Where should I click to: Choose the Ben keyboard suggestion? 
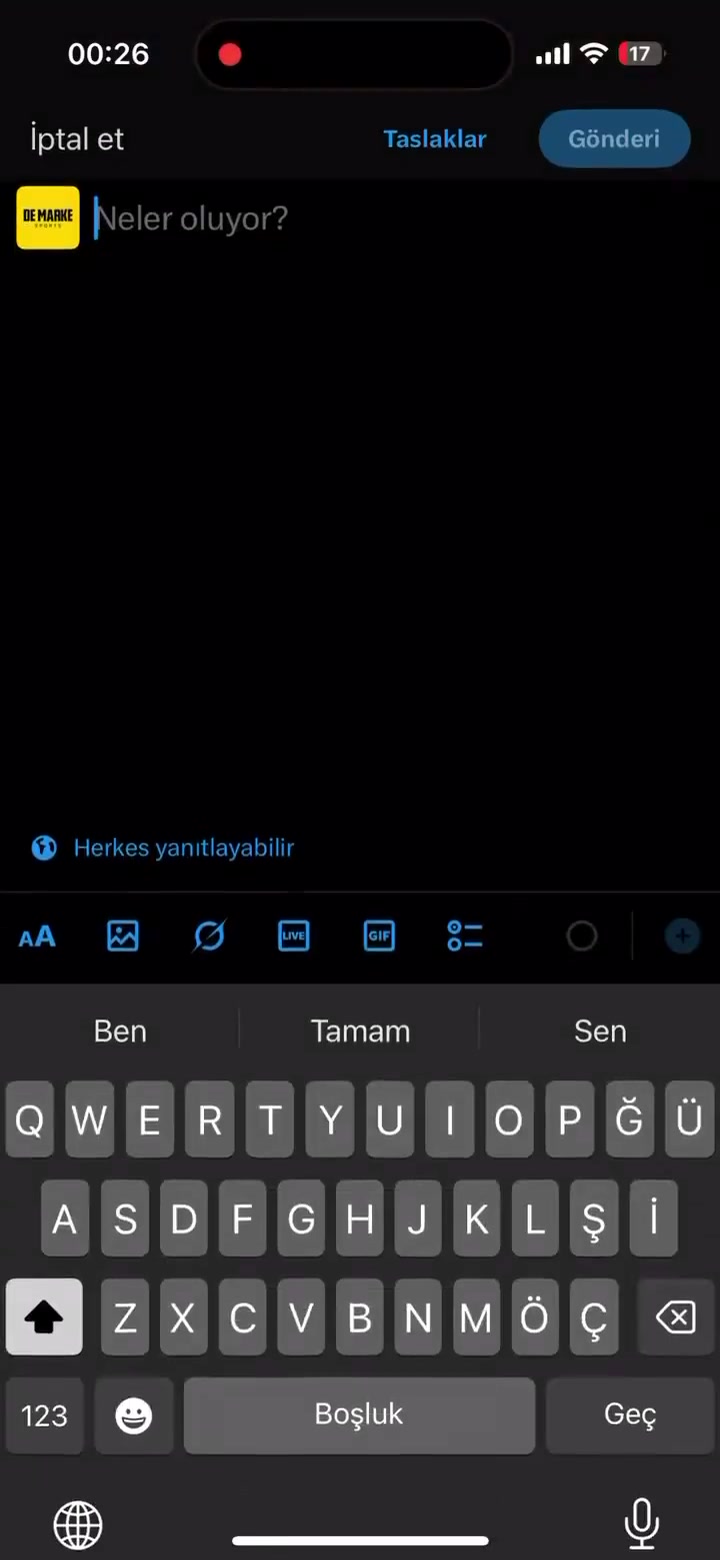click(x=120, y=1031)
